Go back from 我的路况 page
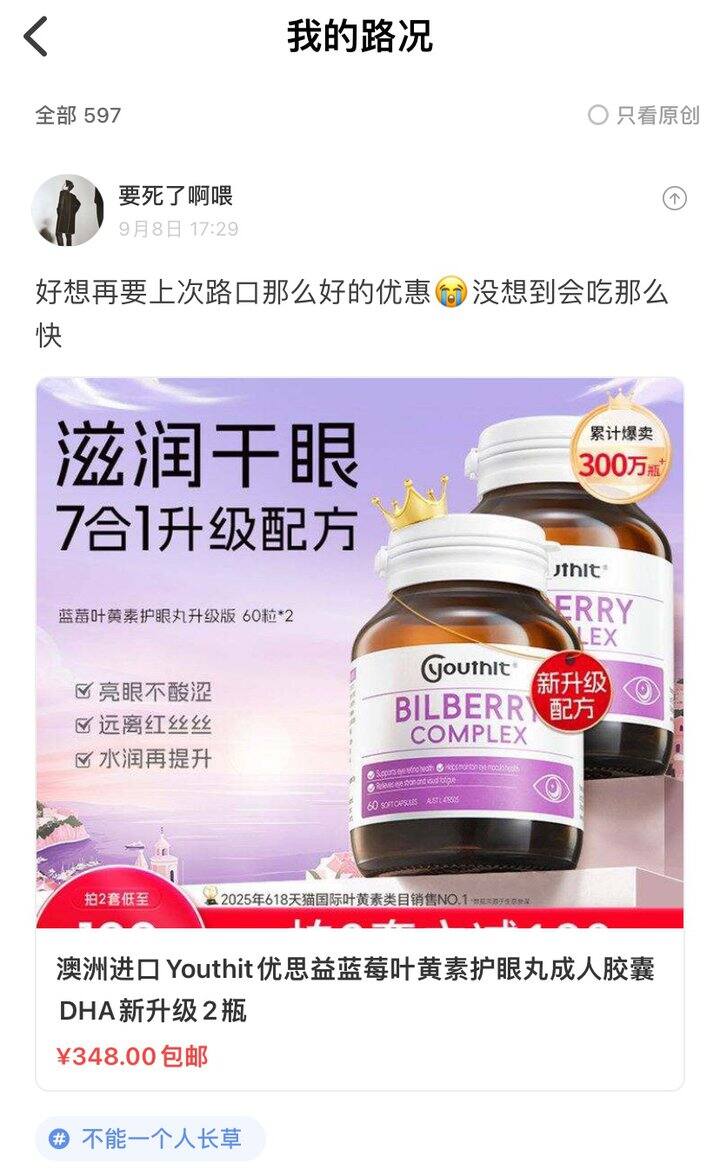Screen dimensions: 720x1170 pos(36,38)
